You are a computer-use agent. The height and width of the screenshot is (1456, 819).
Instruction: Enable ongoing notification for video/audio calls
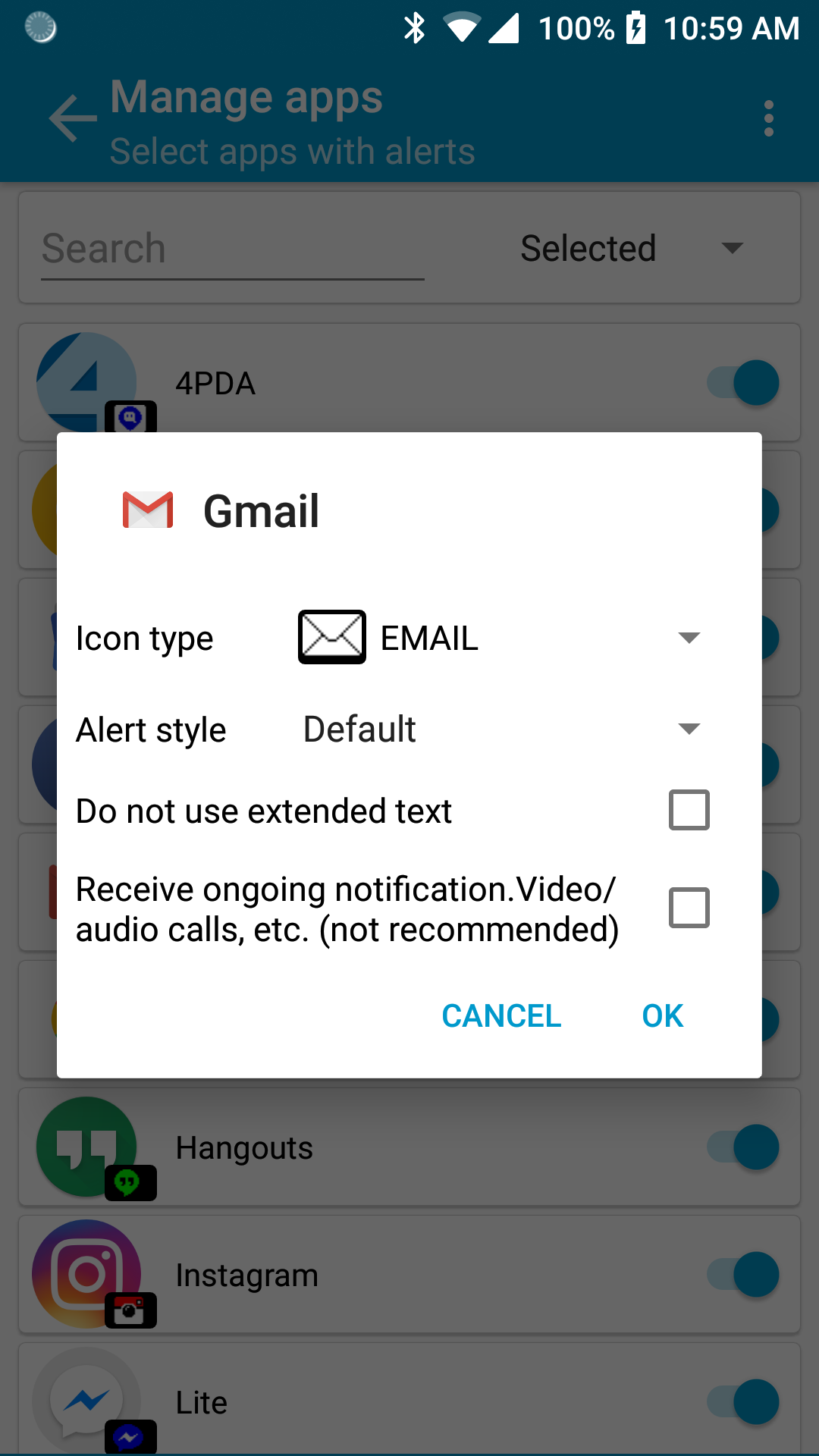coord(688,907)
